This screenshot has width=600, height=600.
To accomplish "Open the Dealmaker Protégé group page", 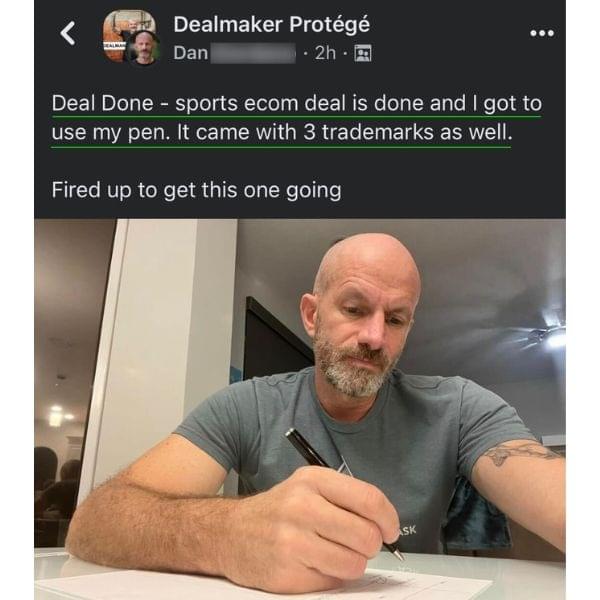I will coord(256,23).
